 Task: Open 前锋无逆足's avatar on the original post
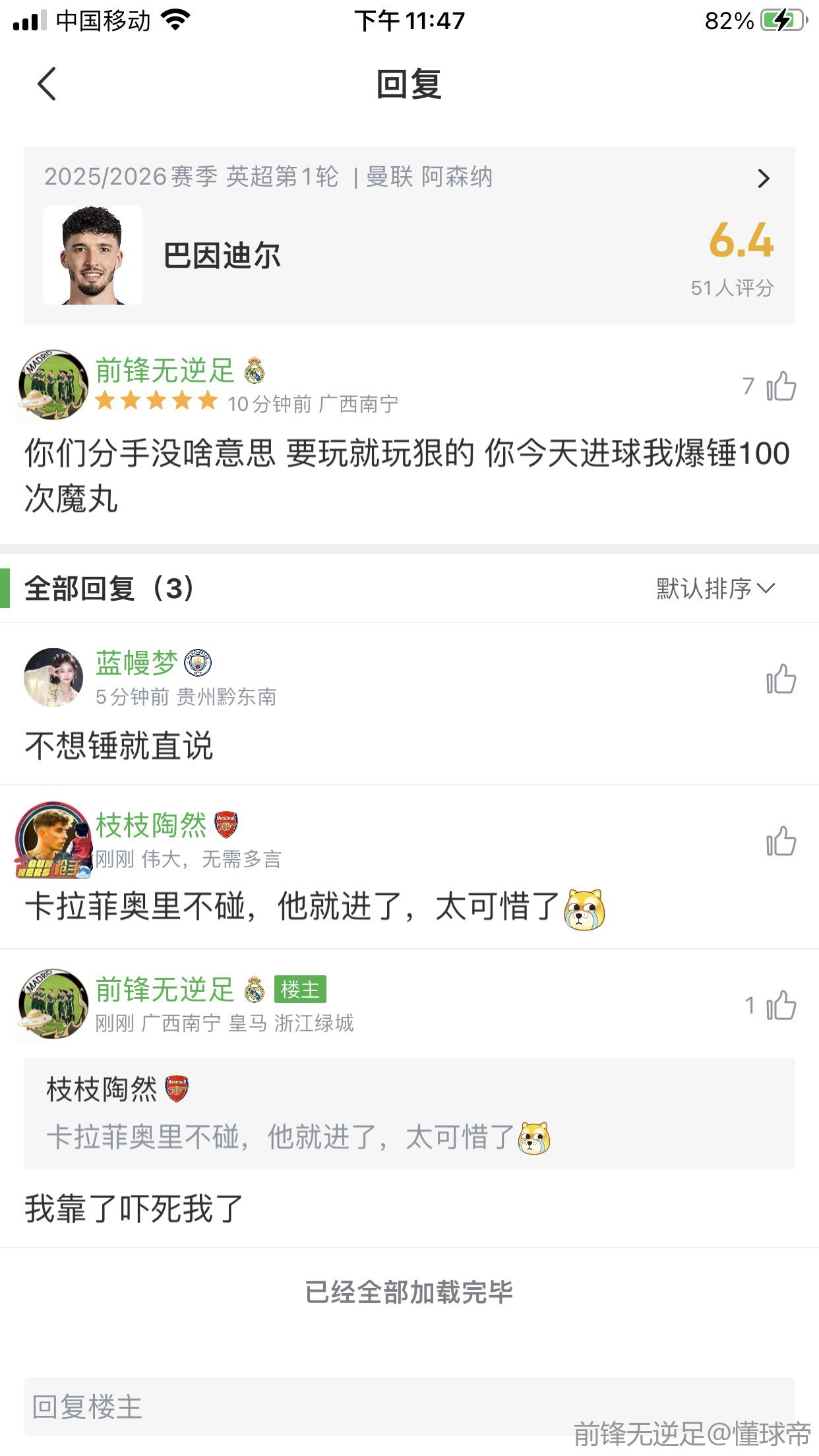pos(53,385)
